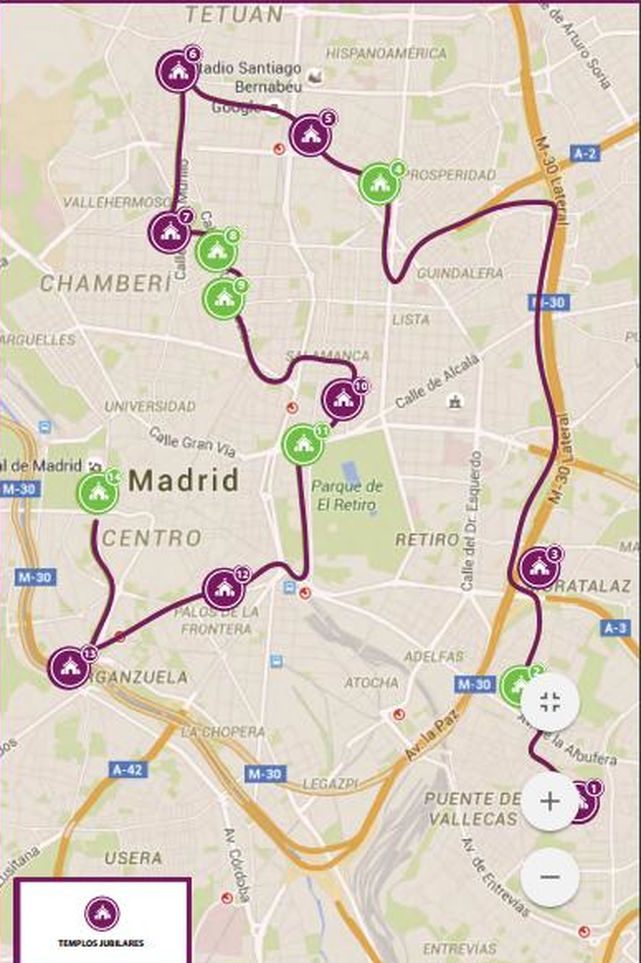Tap green marker number 4
641x963 pixels.
[x=379, y=183]
